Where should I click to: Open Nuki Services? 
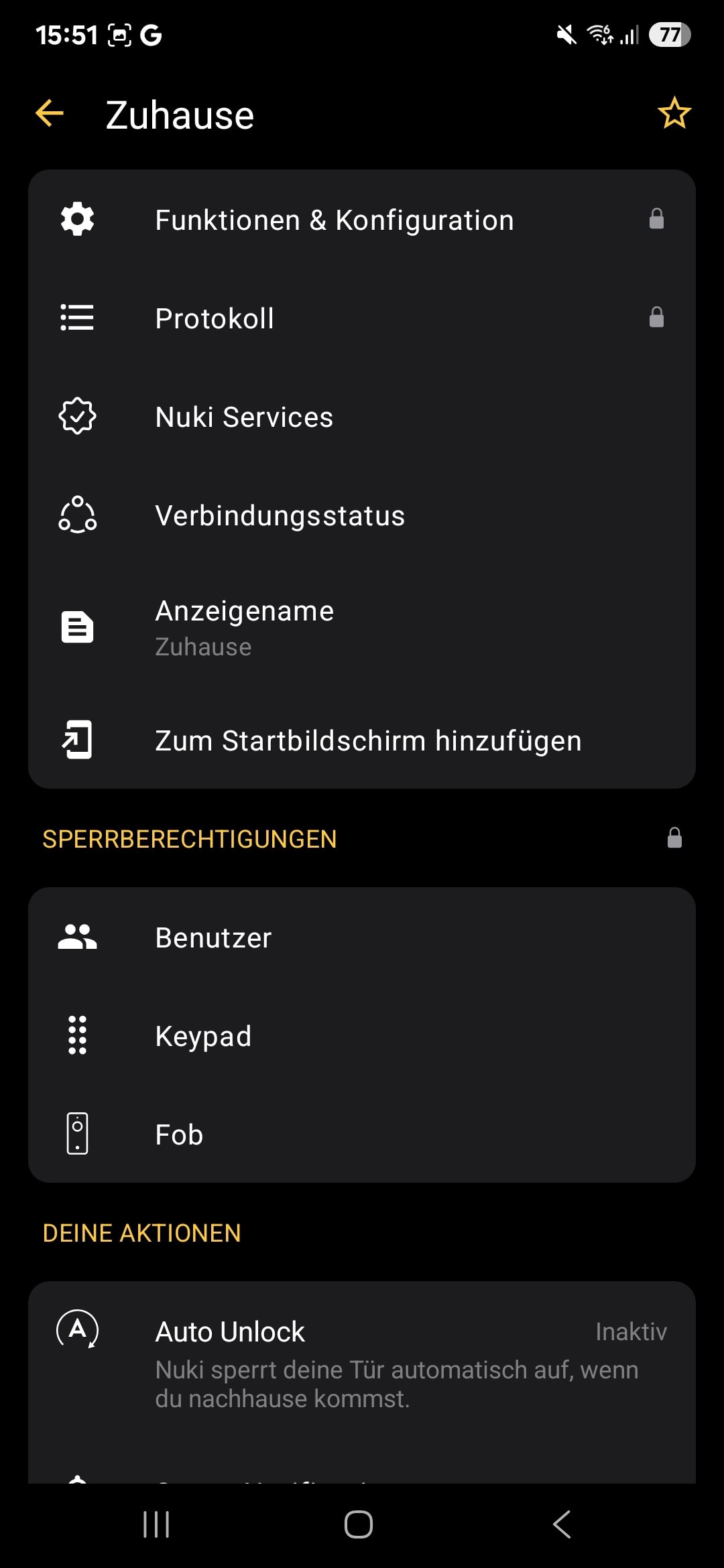tap(362, 417)
